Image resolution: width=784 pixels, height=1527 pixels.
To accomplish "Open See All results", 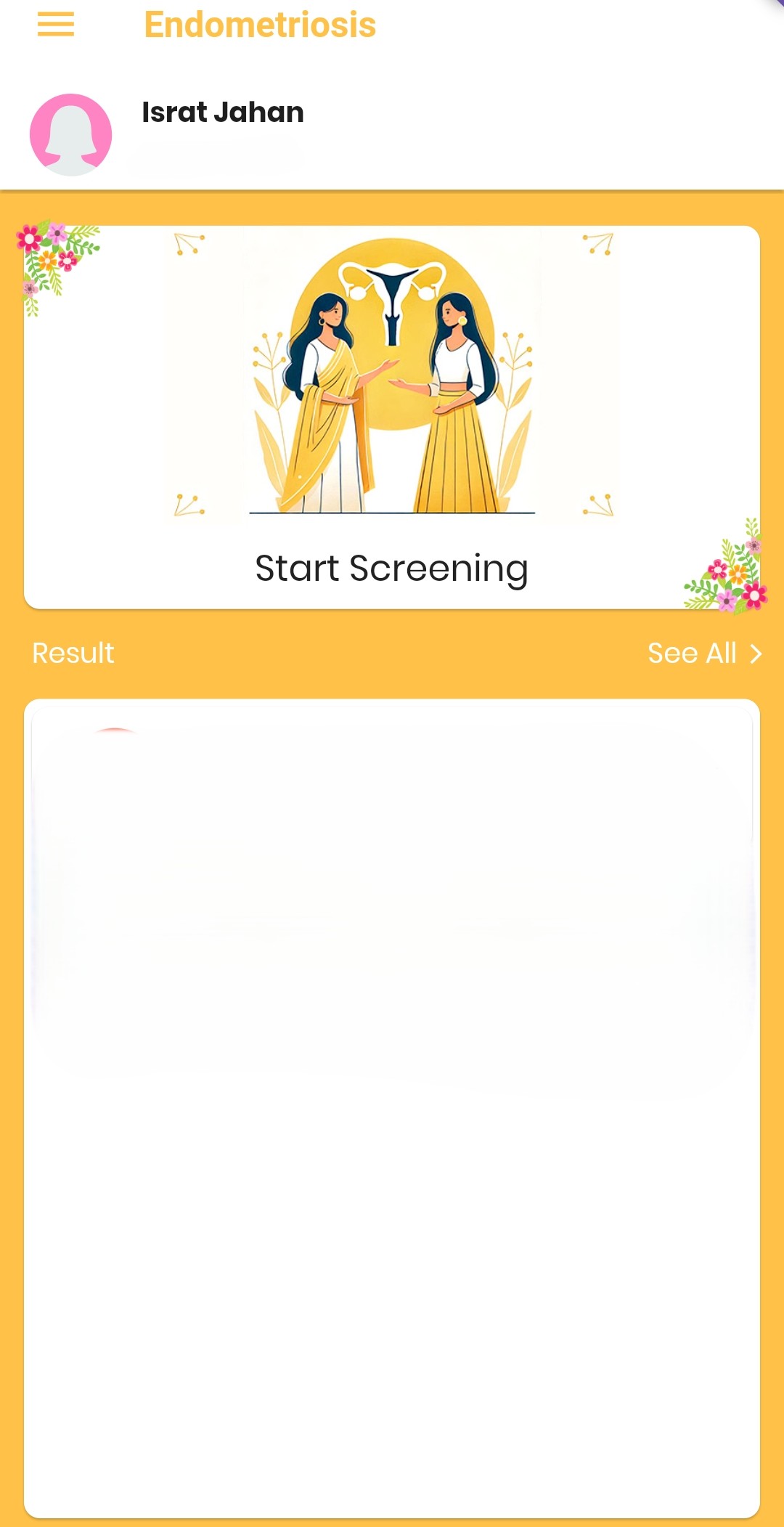I will coord(703,653).
